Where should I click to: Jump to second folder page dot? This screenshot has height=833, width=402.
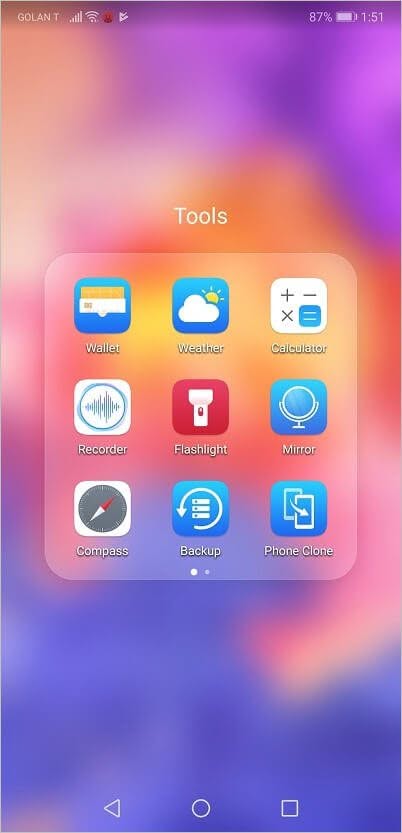[x=207, y=572]
